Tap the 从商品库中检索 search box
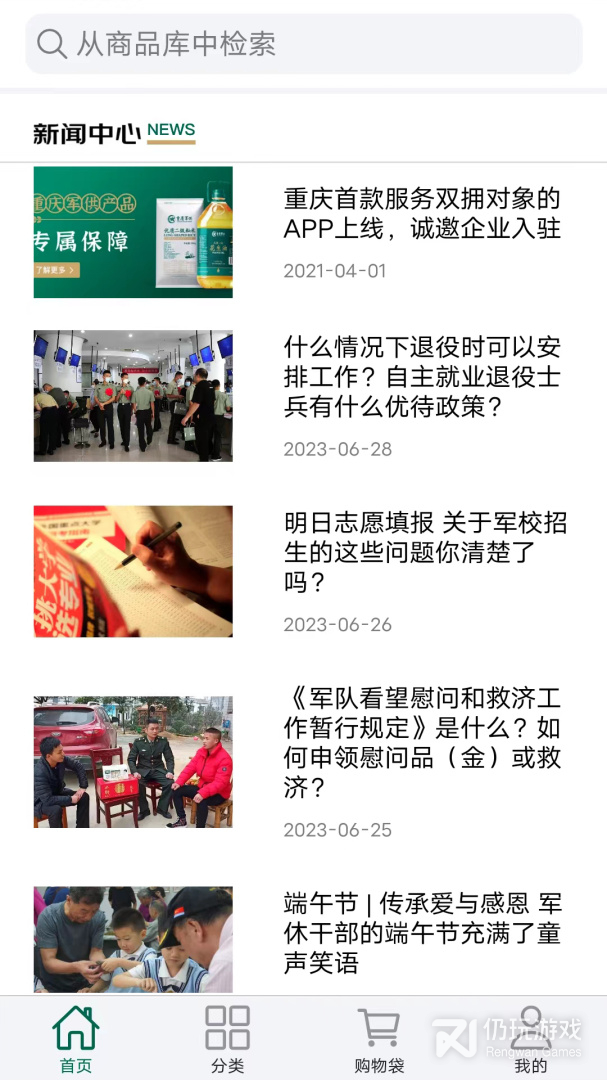The image size is (607, 1080). pos(303,44)
